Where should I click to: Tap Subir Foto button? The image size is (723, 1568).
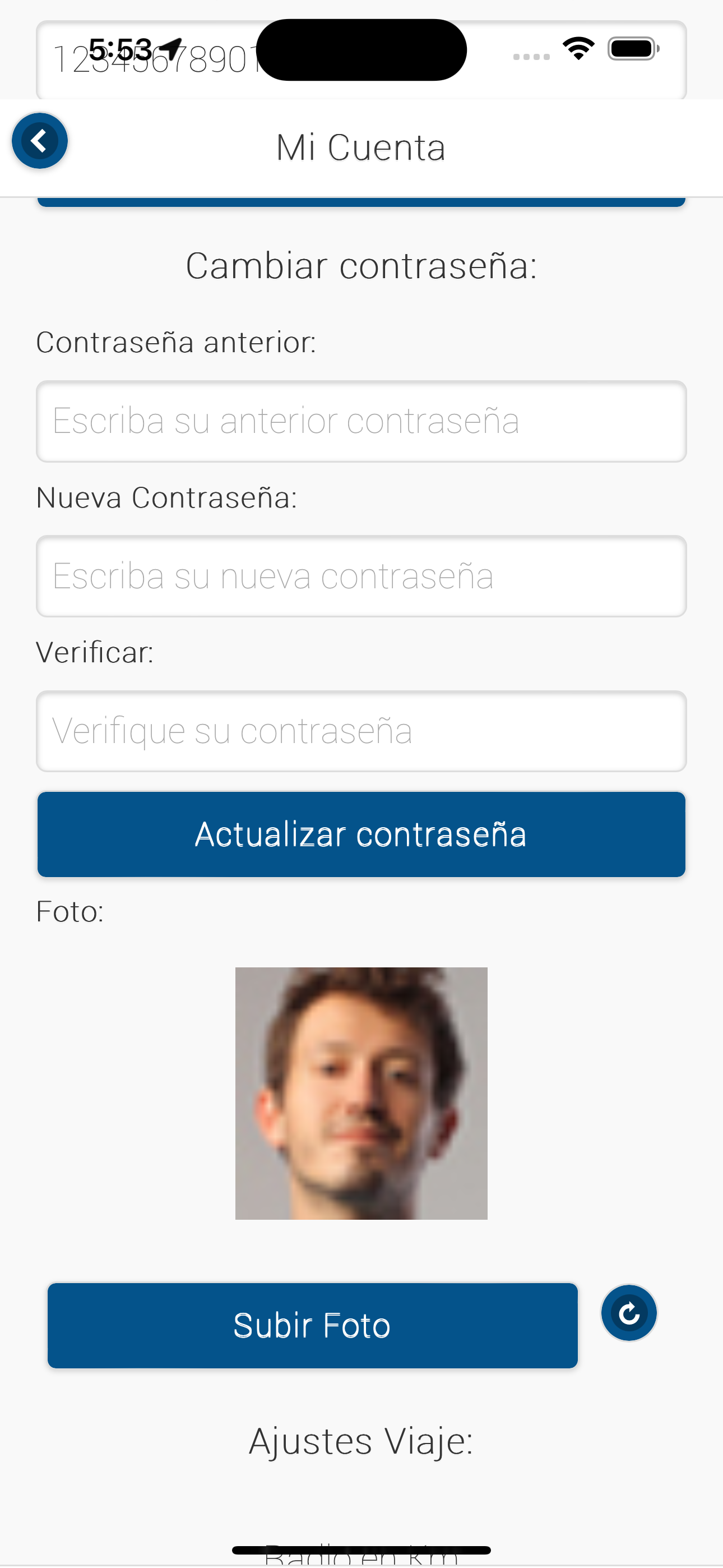click(x=312, y=1325)
